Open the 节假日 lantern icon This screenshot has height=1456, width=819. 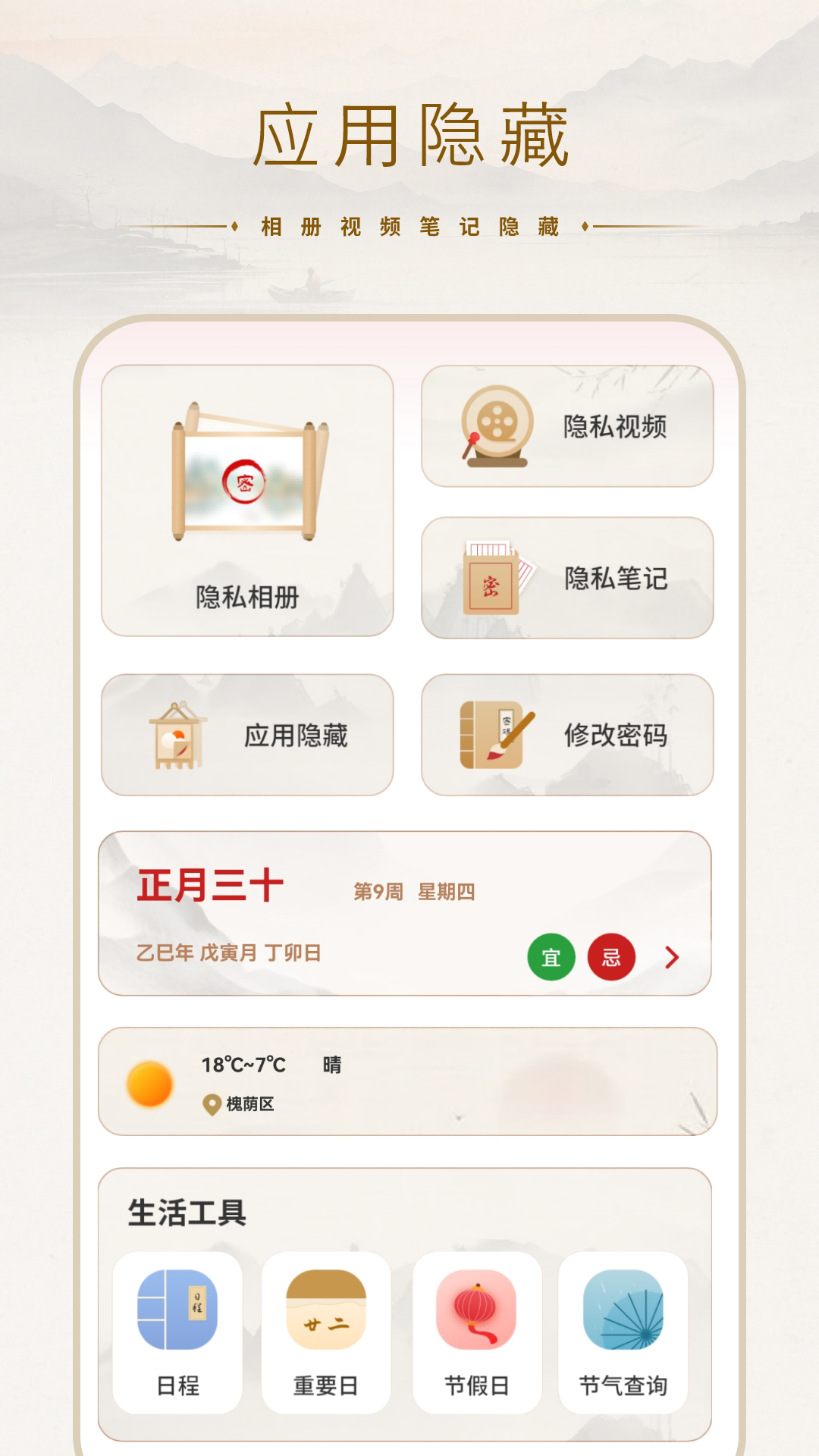tap(476, 1310)
